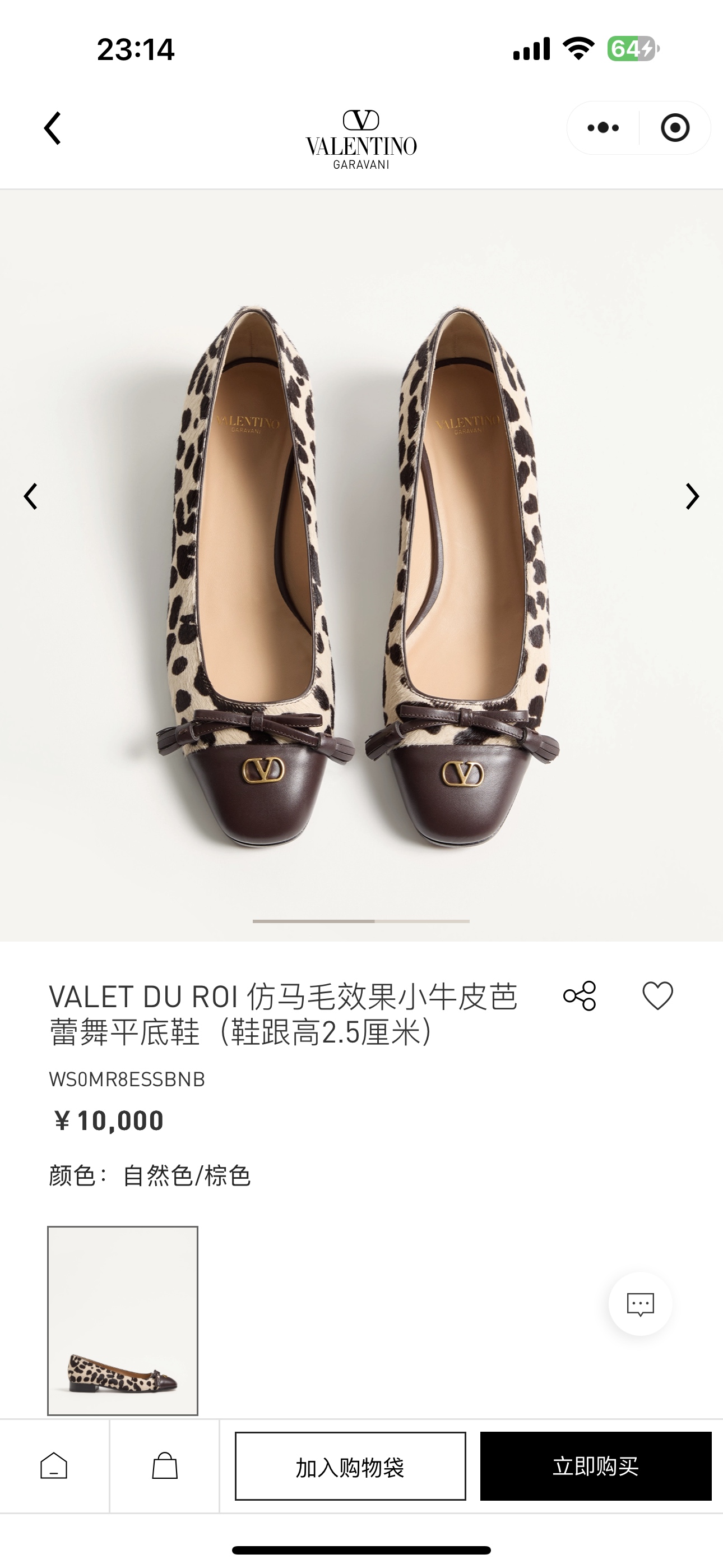Go back to the previous page
The height and width of the screenshot is (1568, 723).
pos(53,128)
